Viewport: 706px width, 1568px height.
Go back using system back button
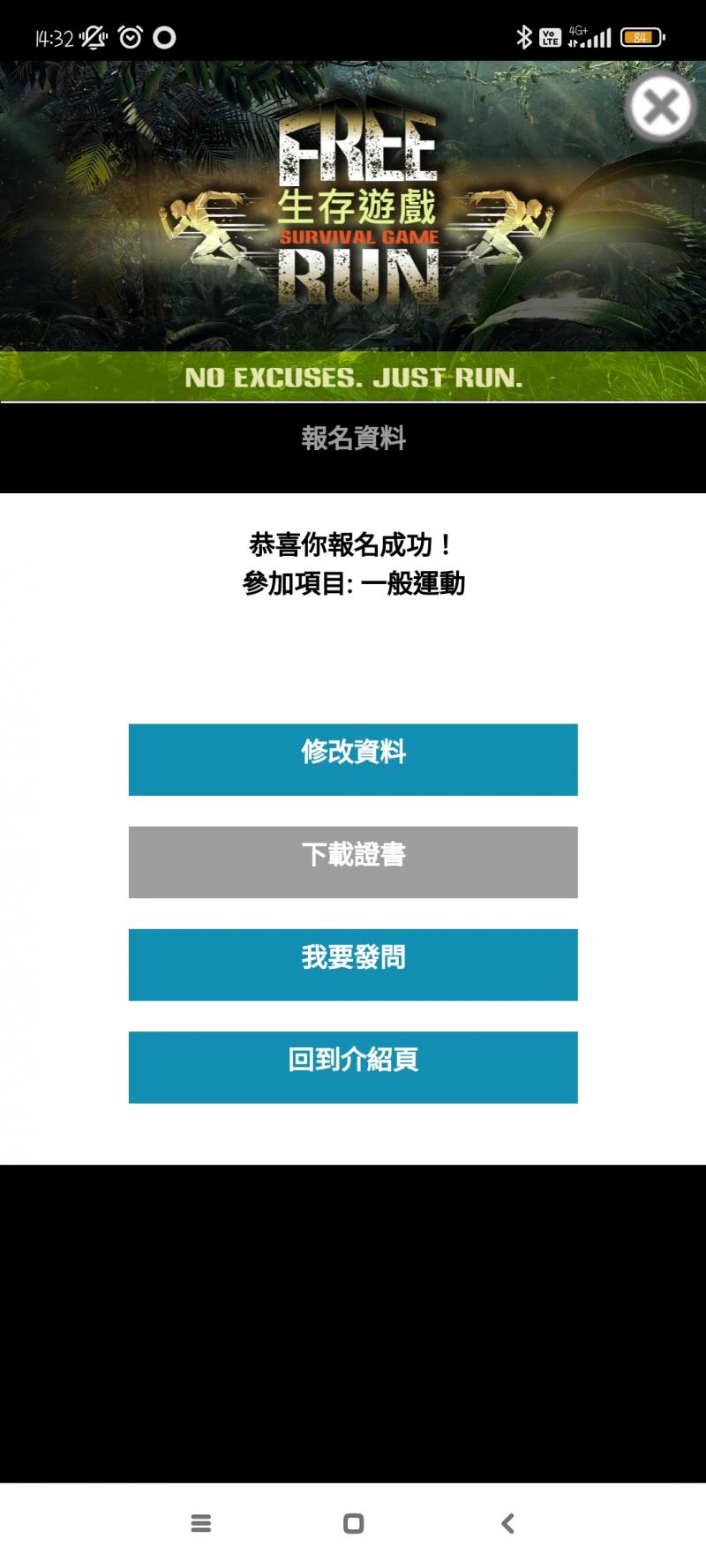(x=507, y=1523)
